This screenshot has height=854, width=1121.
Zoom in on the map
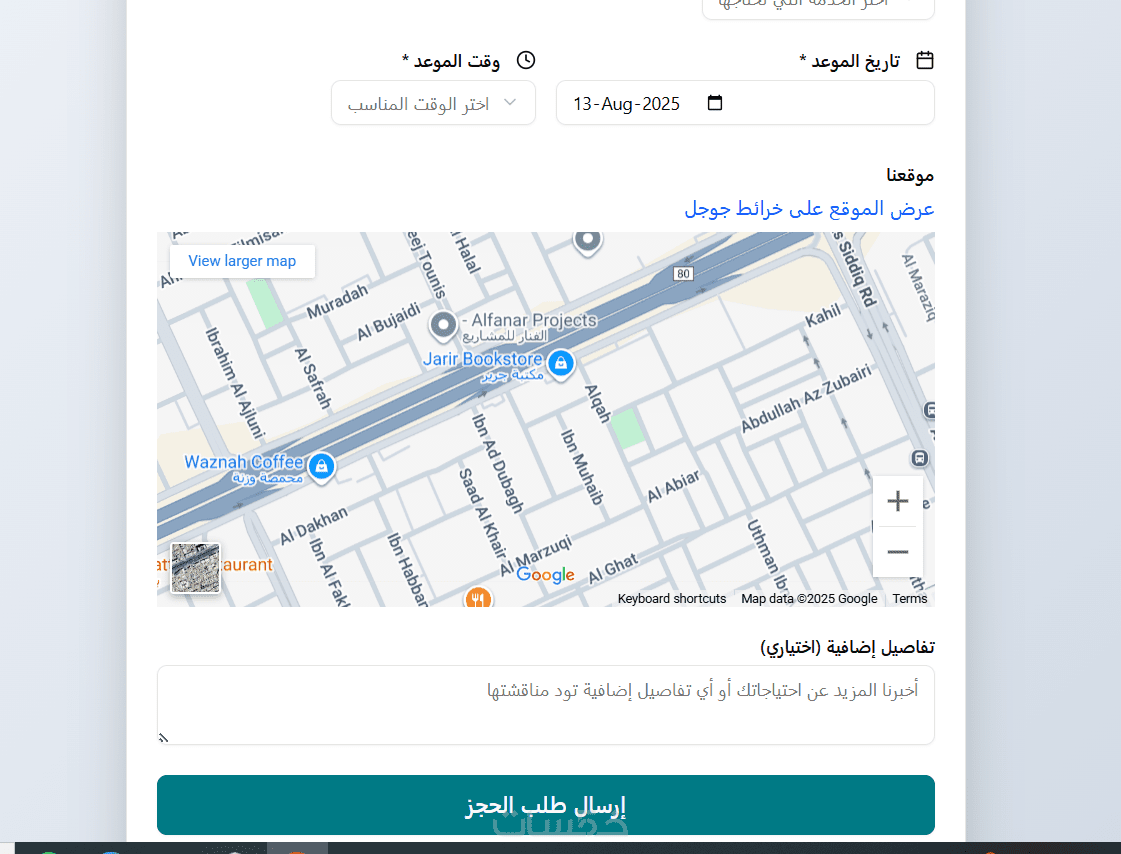coord(897,501)
